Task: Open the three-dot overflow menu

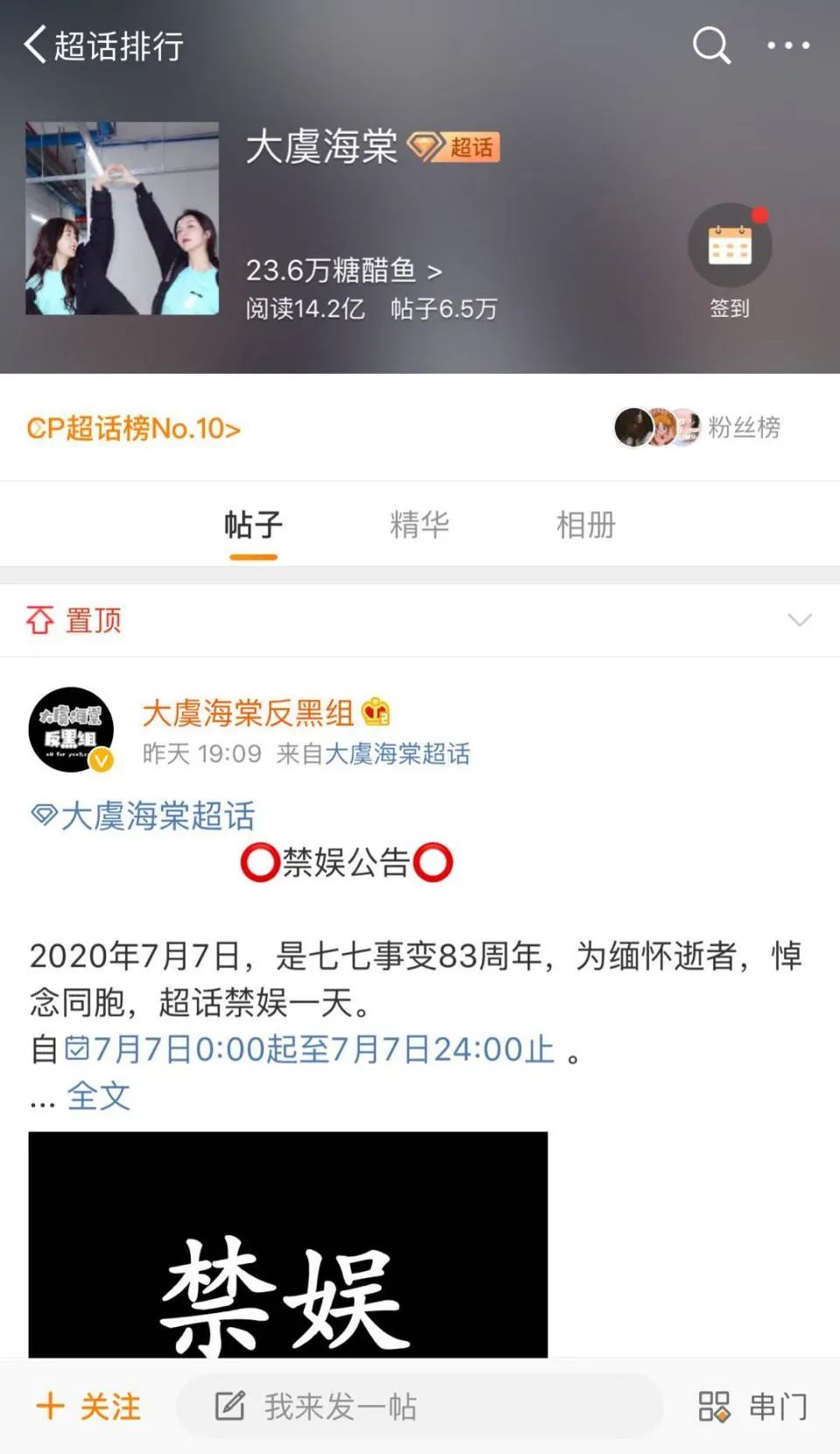Action: pyautogui.click(x=787, y=46)
